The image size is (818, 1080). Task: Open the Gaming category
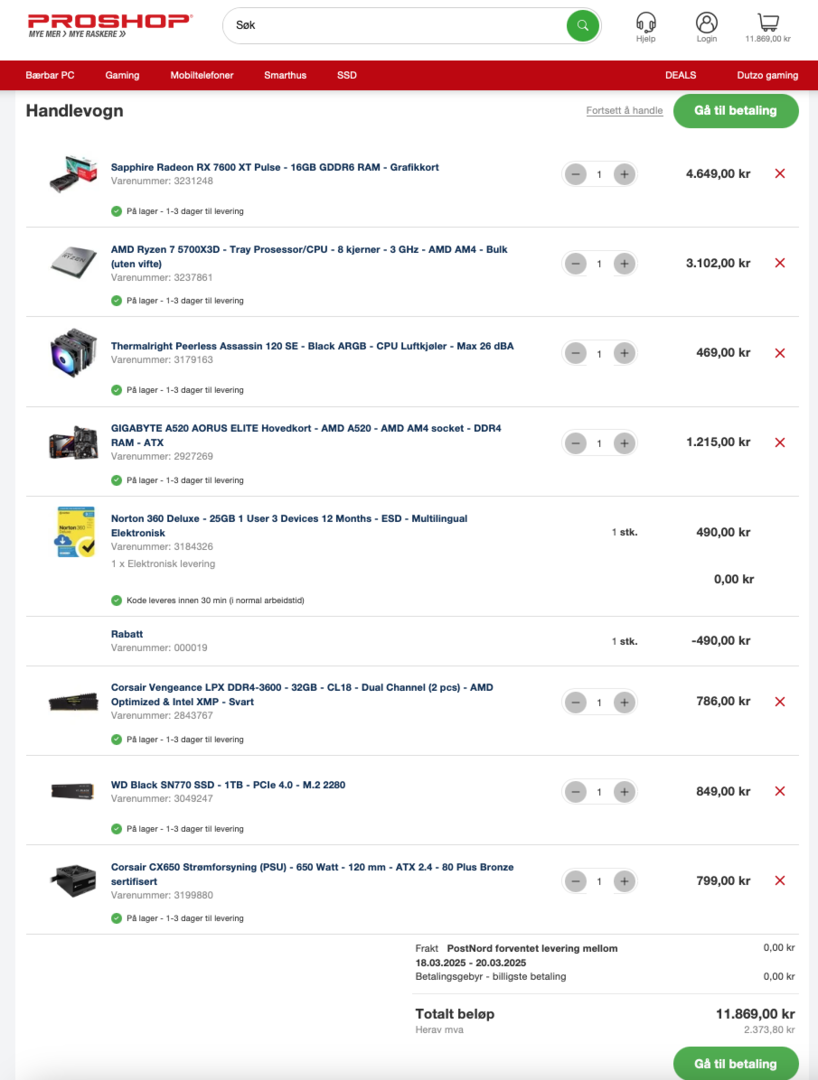[x=122, y=75]
